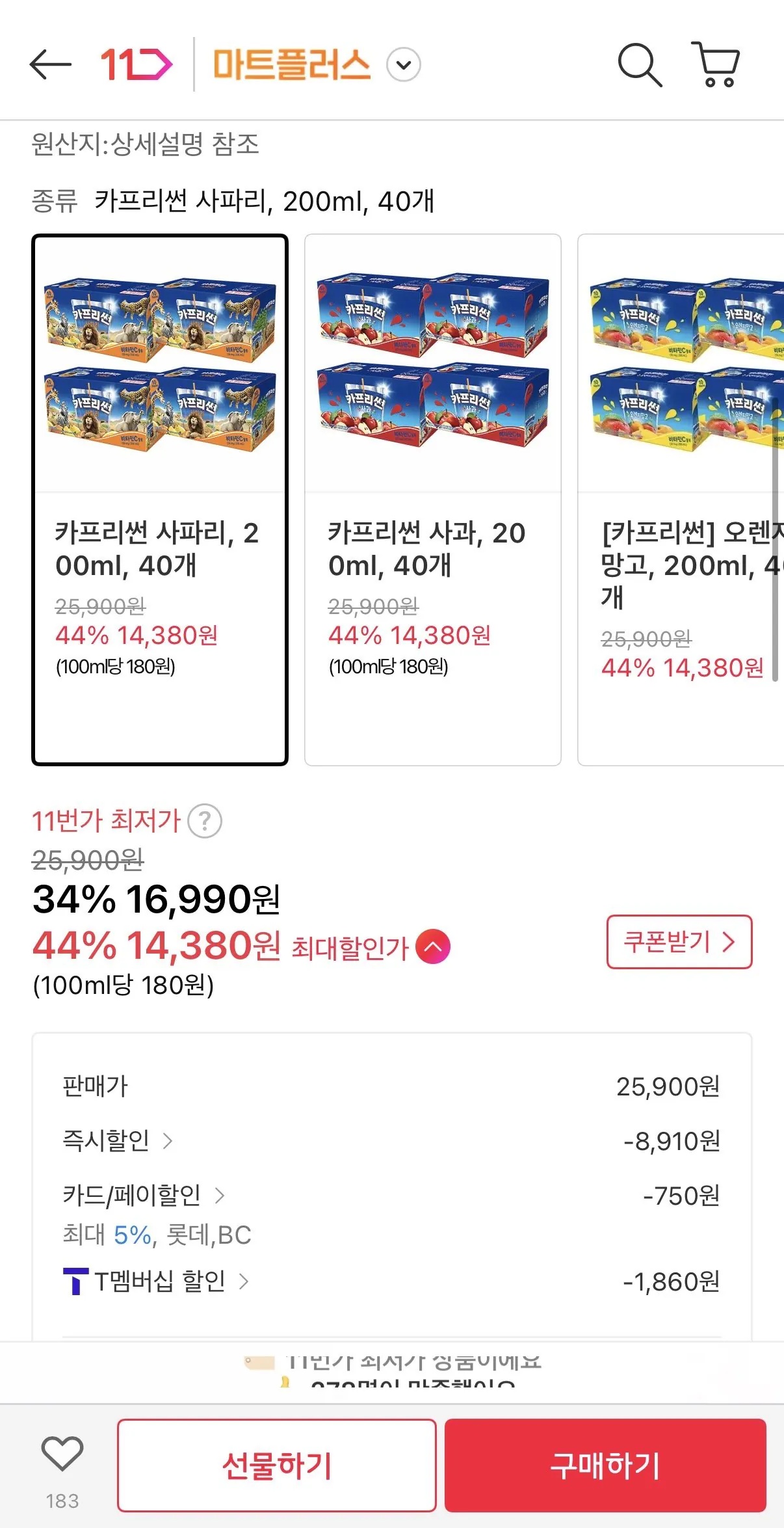784x1528 pixels.
Task: Tap the 11st logo
Action: pyautogui.click(x=133, y=64)
